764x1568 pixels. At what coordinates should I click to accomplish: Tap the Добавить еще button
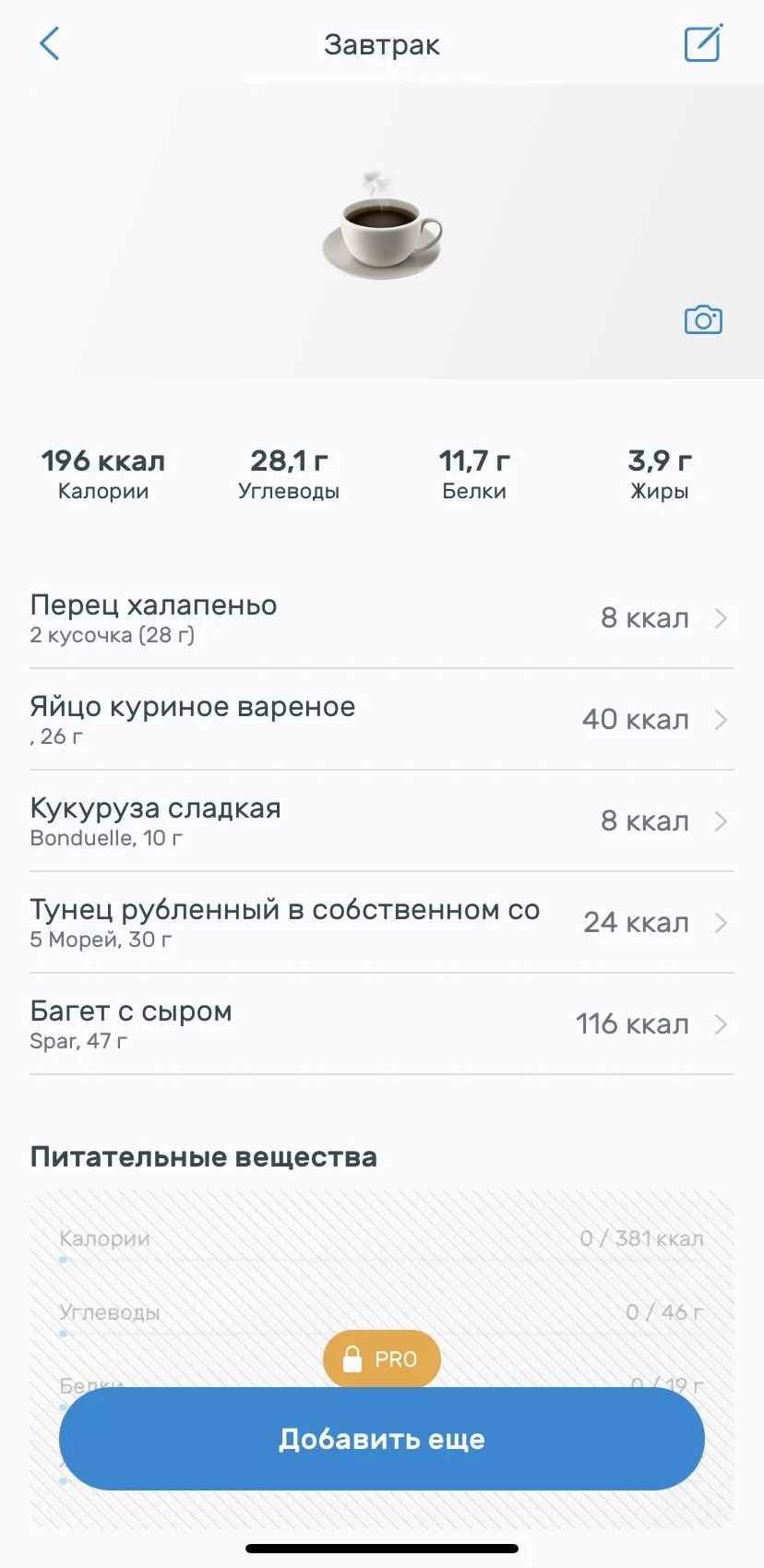[x=381, y=1439]
